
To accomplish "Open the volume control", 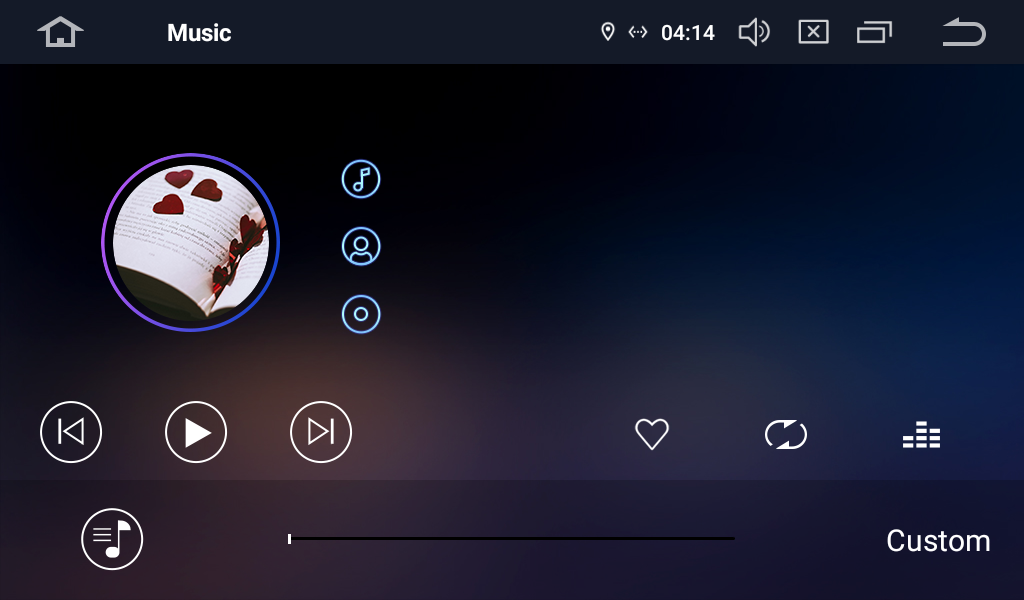I will [753, 33].
